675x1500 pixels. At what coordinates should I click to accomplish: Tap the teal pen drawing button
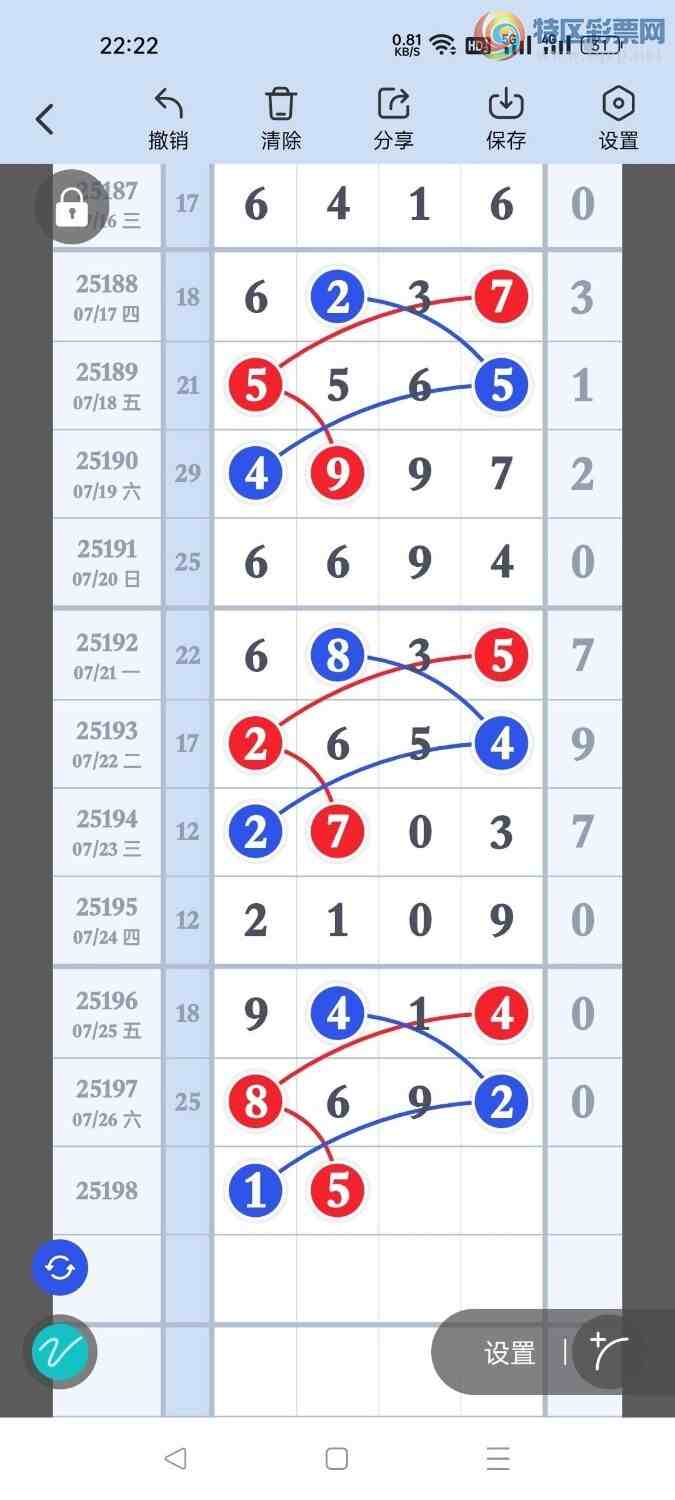click(60, 1352)
